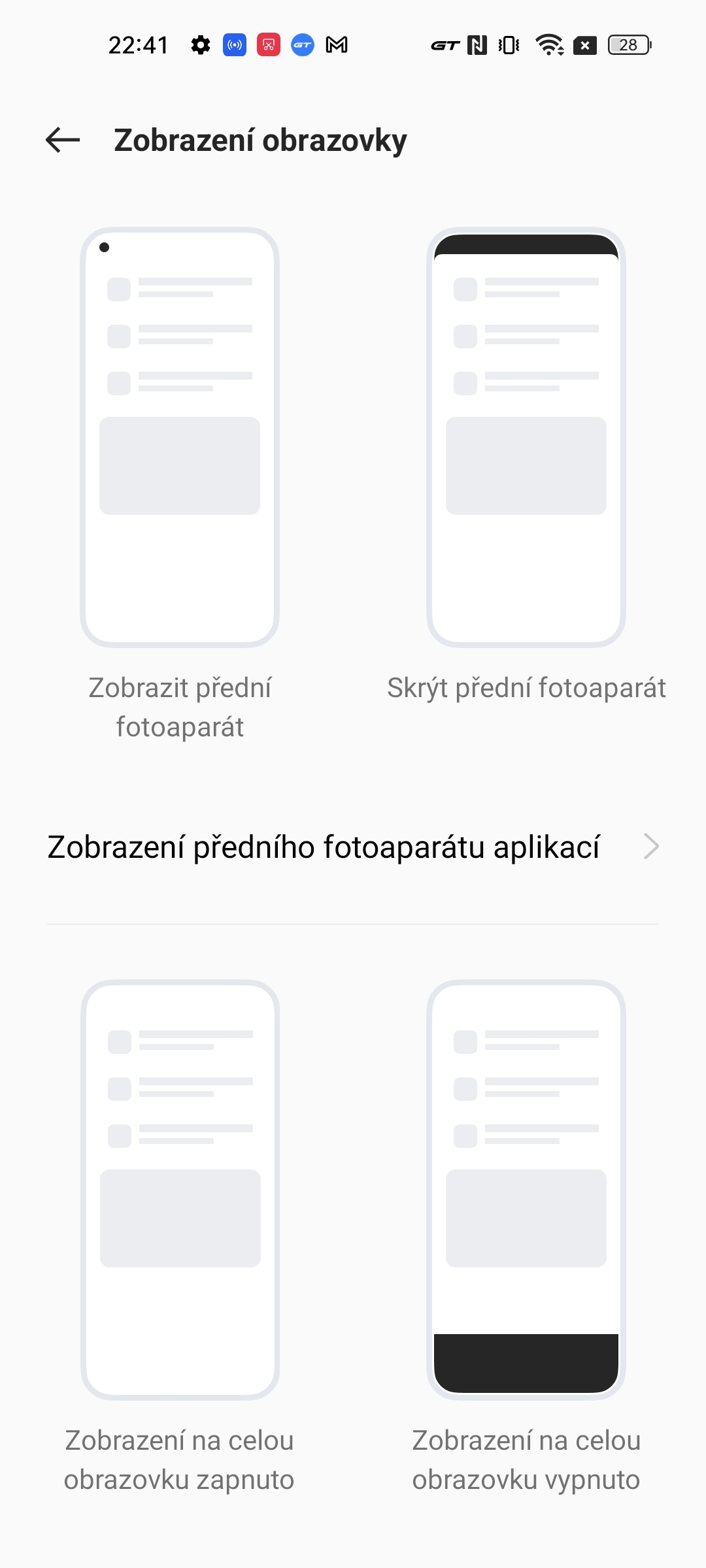The image size is (706, 1568).
Task: Tap the Zobrazení obrazovky title
Action: pos(260,139)
